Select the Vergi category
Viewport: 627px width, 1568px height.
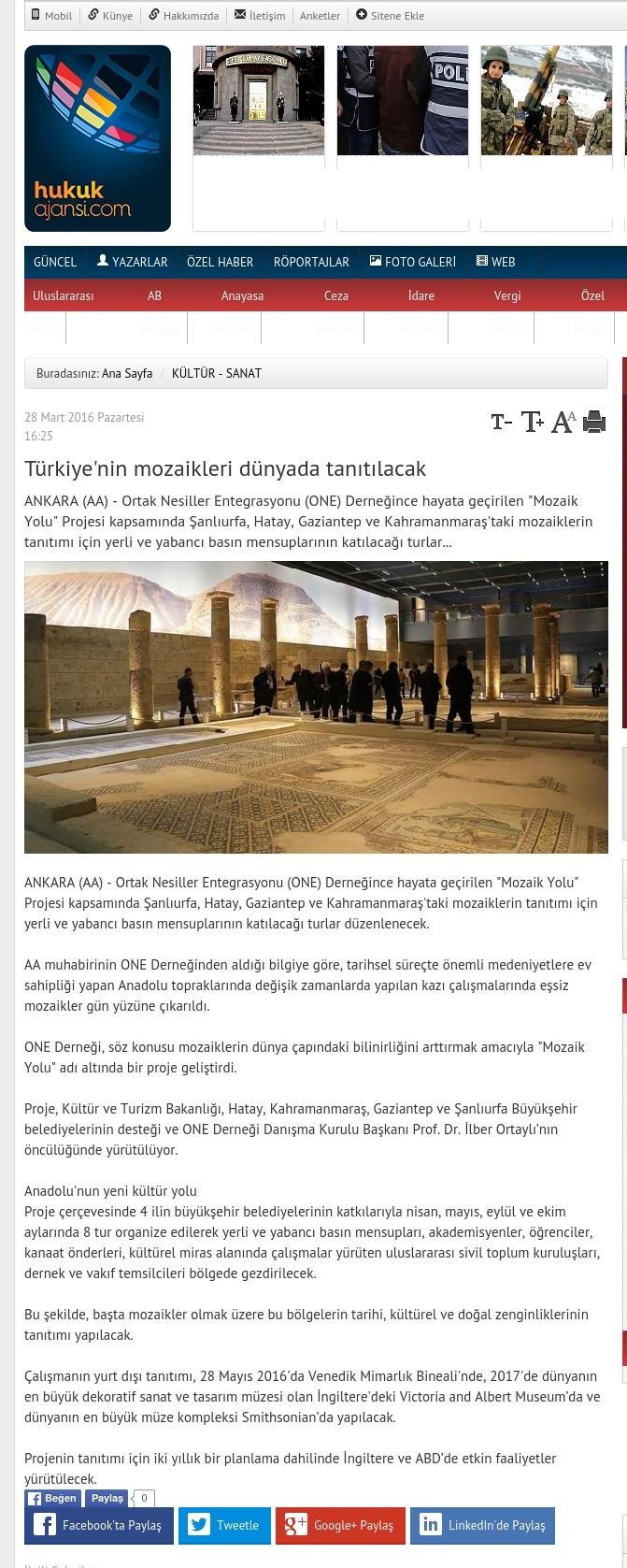[x=507, y=295]
